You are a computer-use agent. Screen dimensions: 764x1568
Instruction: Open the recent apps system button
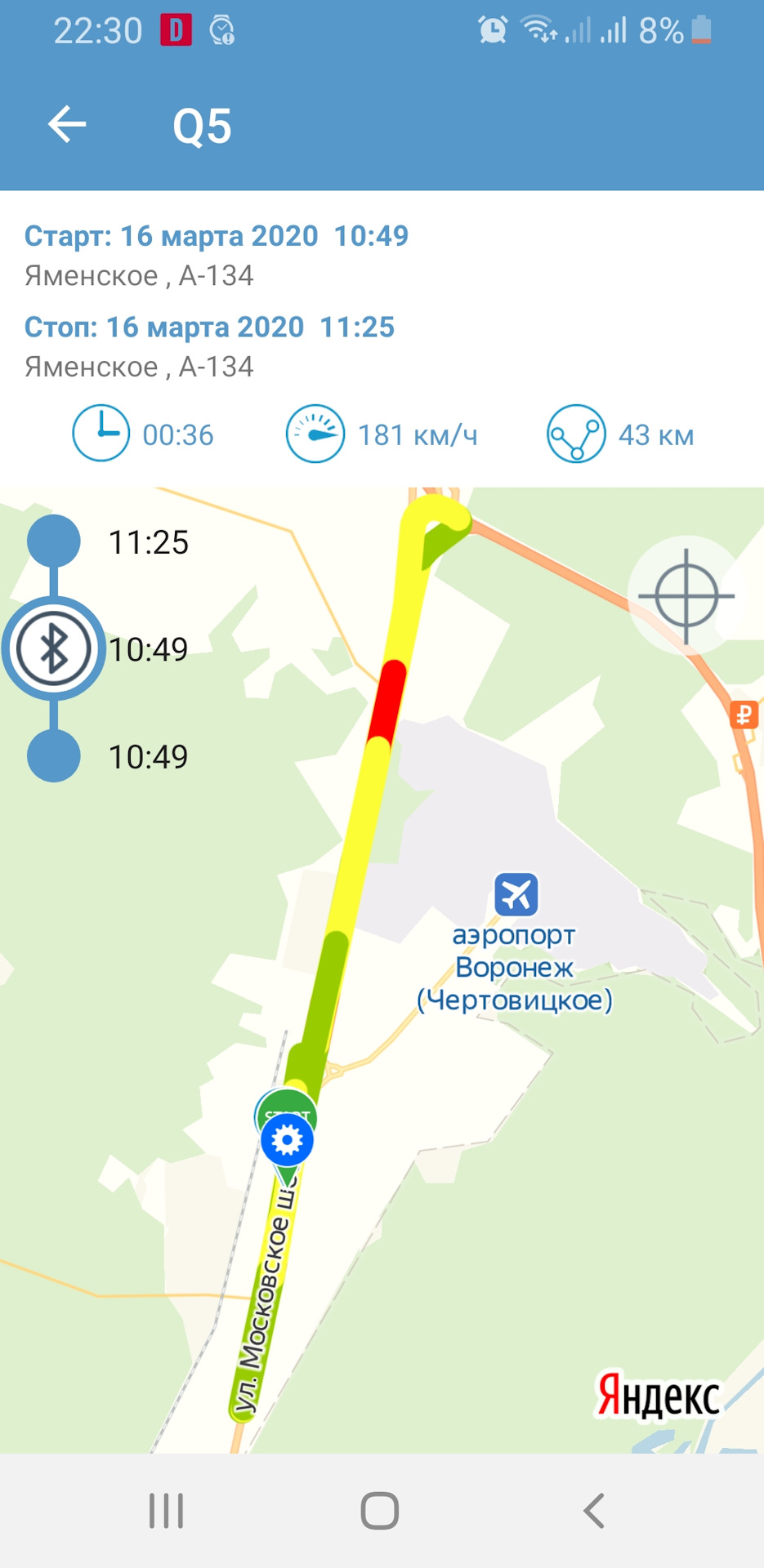[x=166, y=1510]
